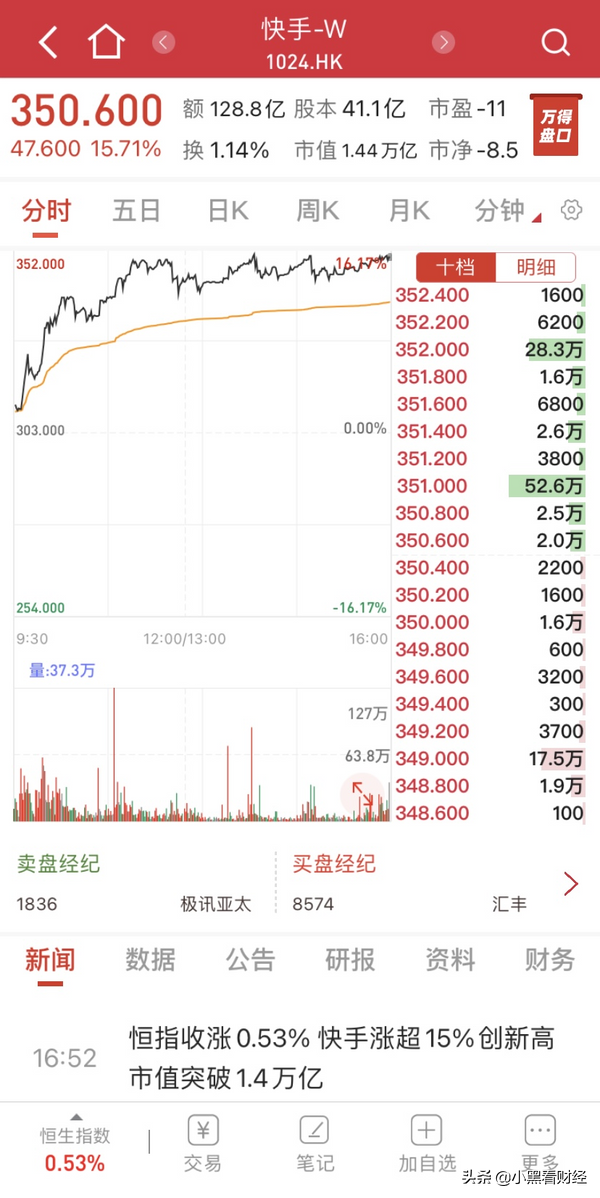This screenshot has width=600, height=1198.
Task: Expand the broker queue chevron
Action: pos(571,884)
